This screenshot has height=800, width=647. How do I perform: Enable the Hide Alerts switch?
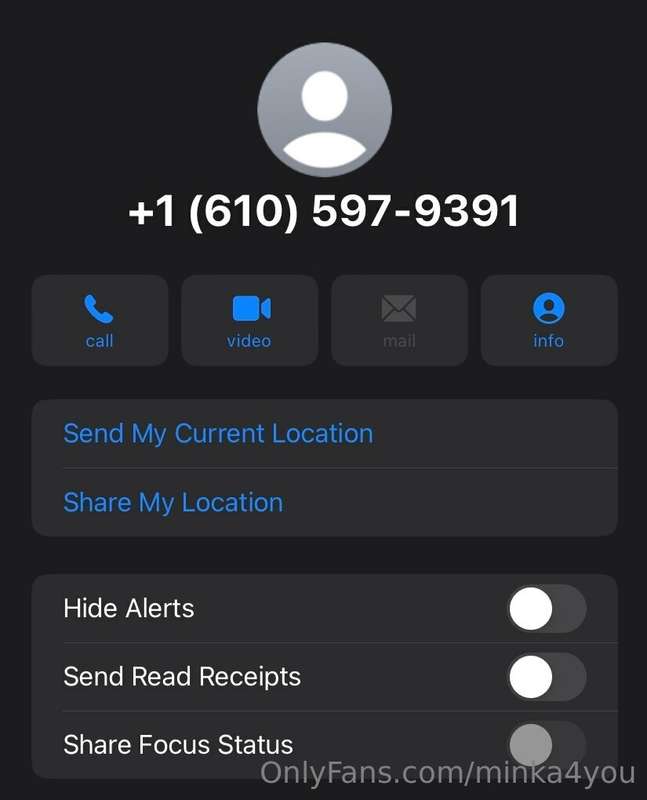tap(545, 608)
